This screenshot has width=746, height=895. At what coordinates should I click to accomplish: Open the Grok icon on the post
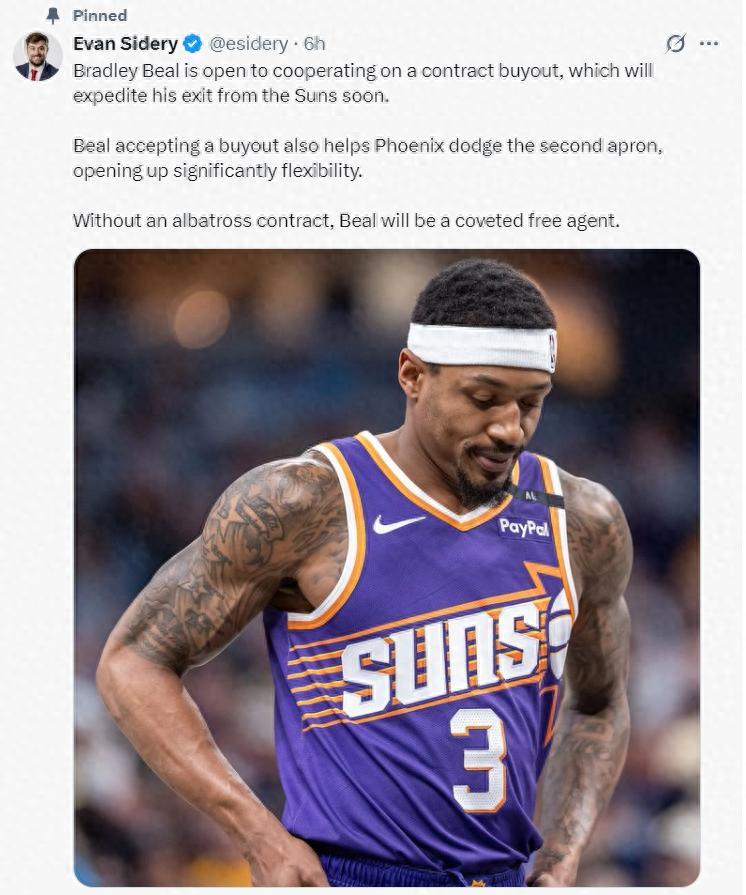[676, 43]
